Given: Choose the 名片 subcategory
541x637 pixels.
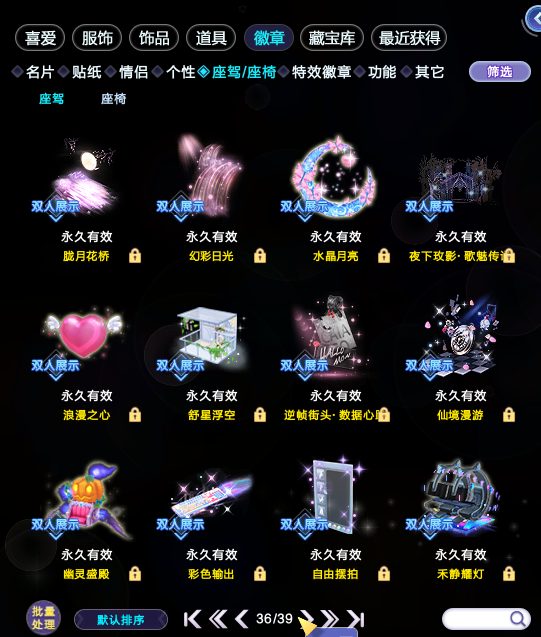Looking at the screenshot, I should coord(40,72).
